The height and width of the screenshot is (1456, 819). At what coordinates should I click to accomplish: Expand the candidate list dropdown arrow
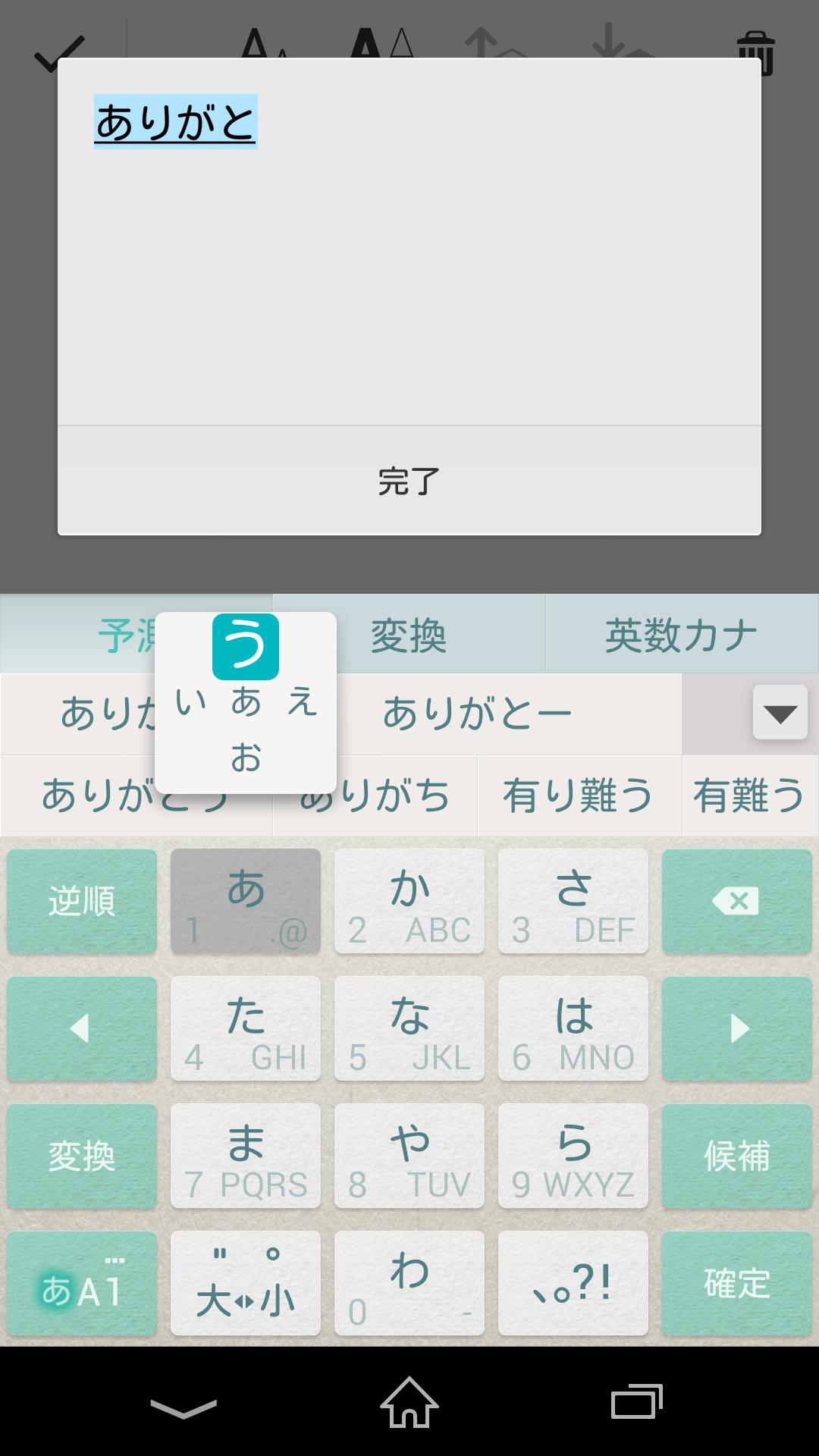point(780,712)
